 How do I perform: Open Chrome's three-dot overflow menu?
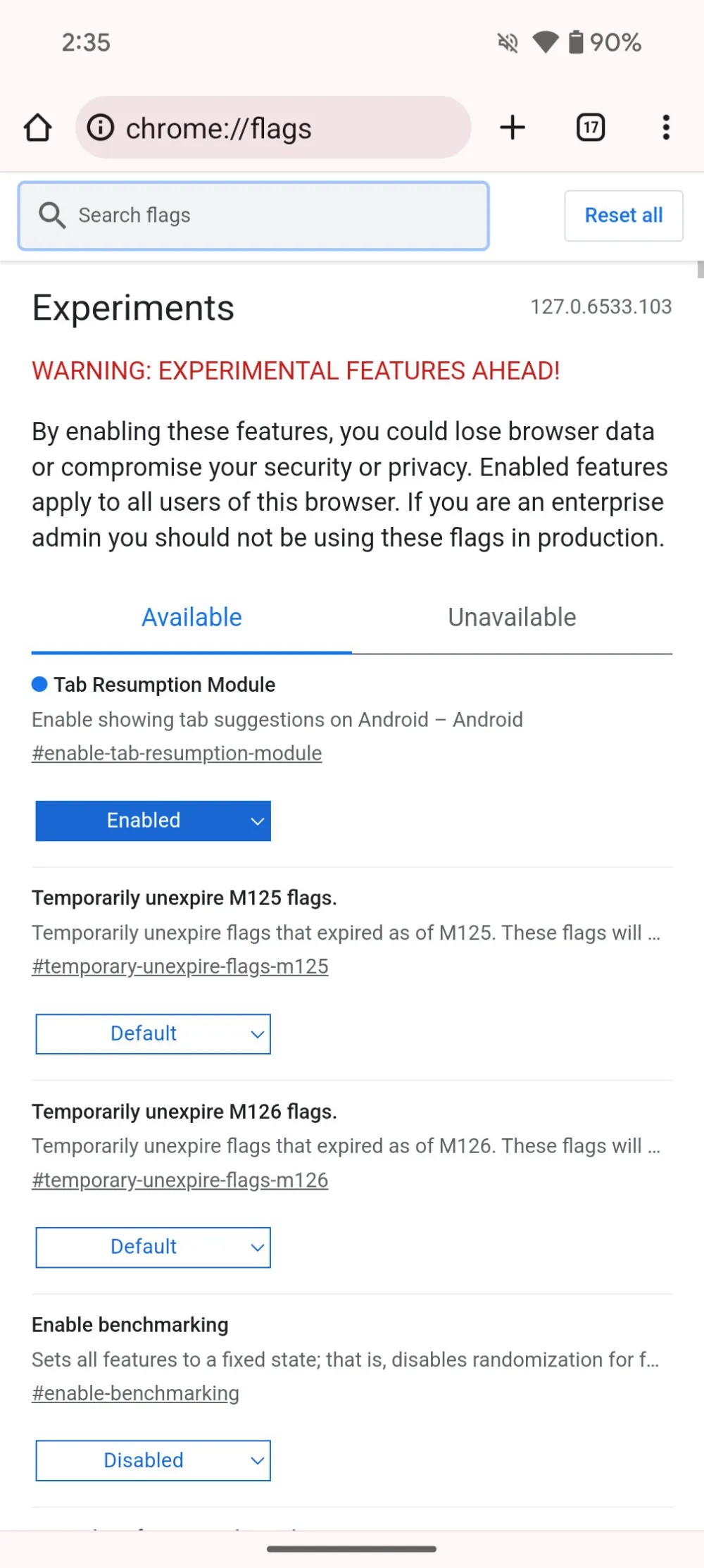pos(665,127)
